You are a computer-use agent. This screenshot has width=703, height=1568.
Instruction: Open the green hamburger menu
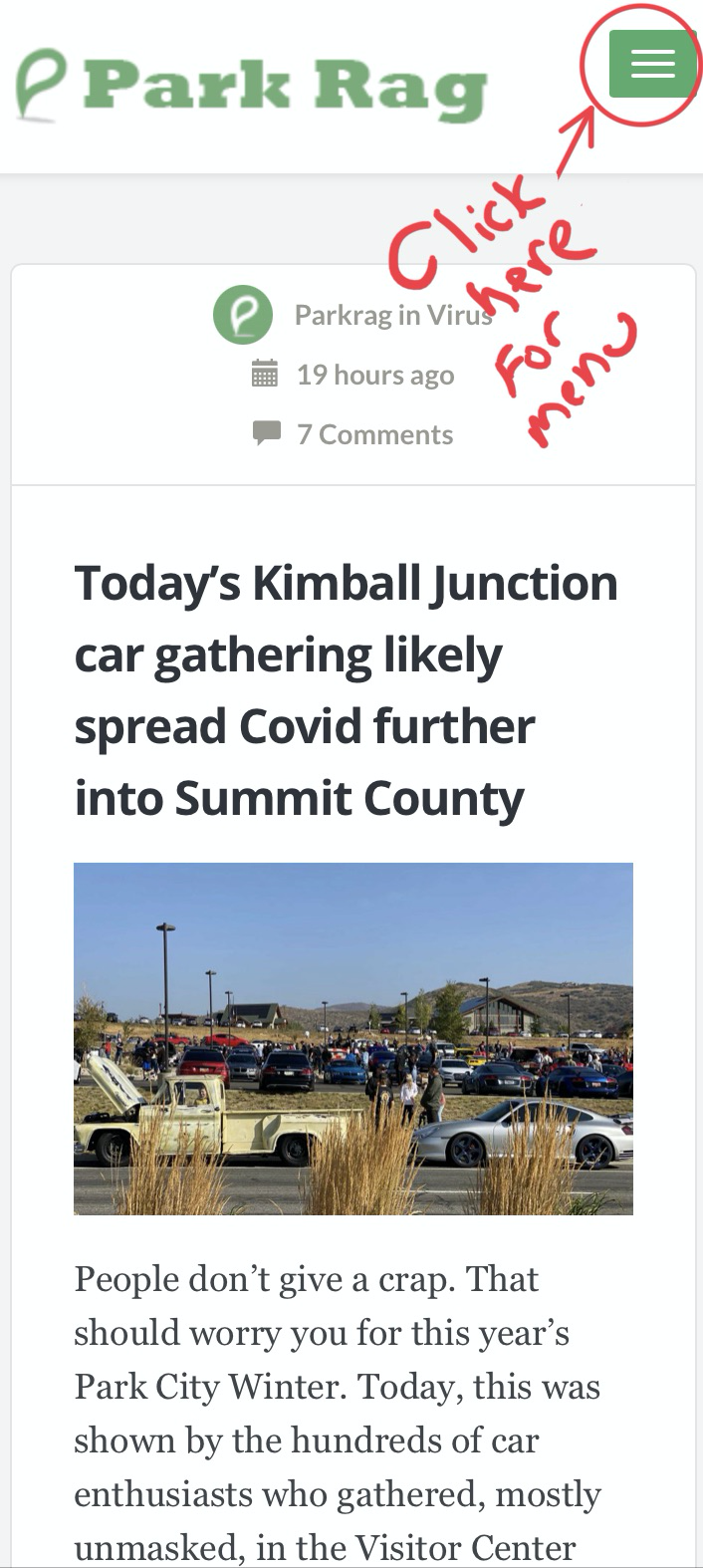pos(652,64)
